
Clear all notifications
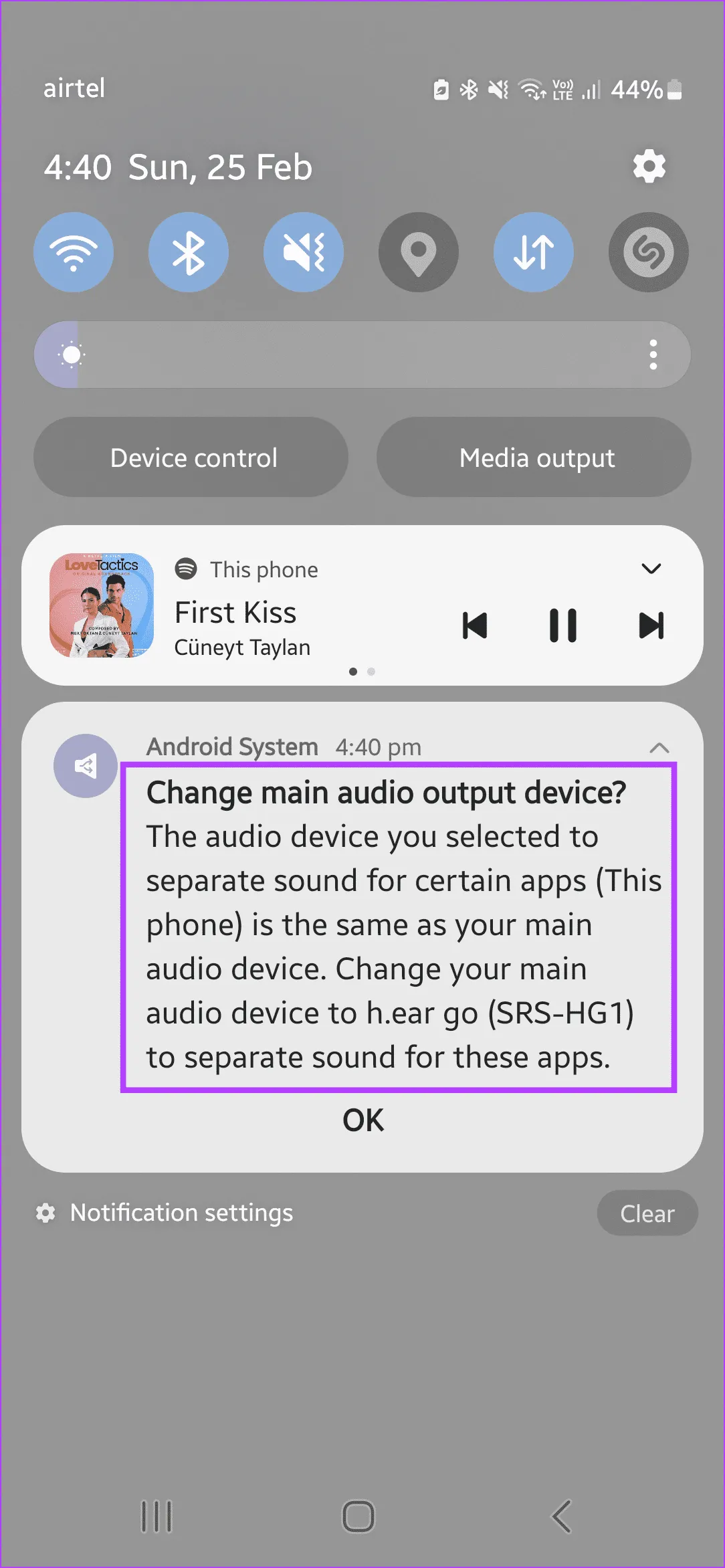[647, 1213]
